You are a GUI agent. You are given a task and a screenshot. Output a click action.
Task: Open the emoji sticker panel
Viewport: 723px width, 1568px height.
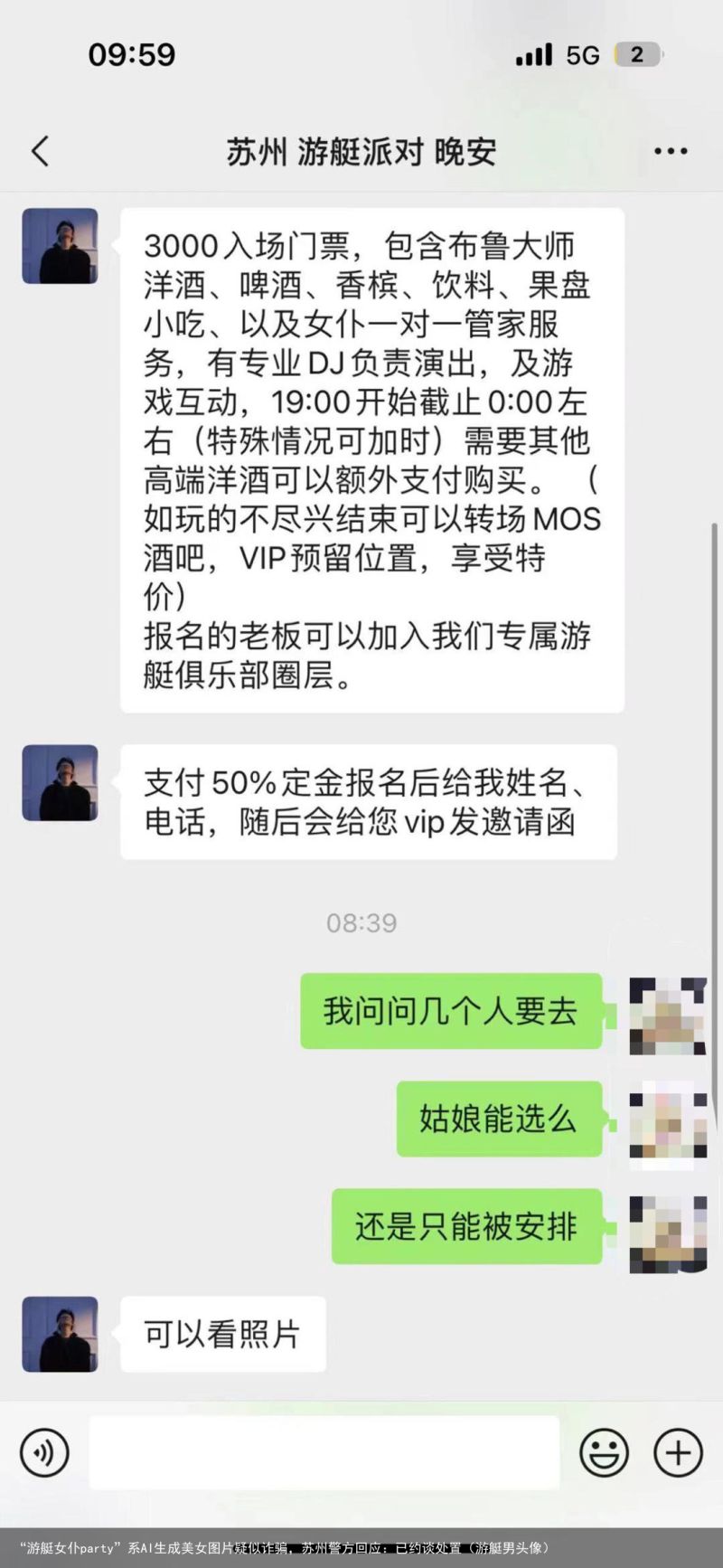tap(604, 1453)
